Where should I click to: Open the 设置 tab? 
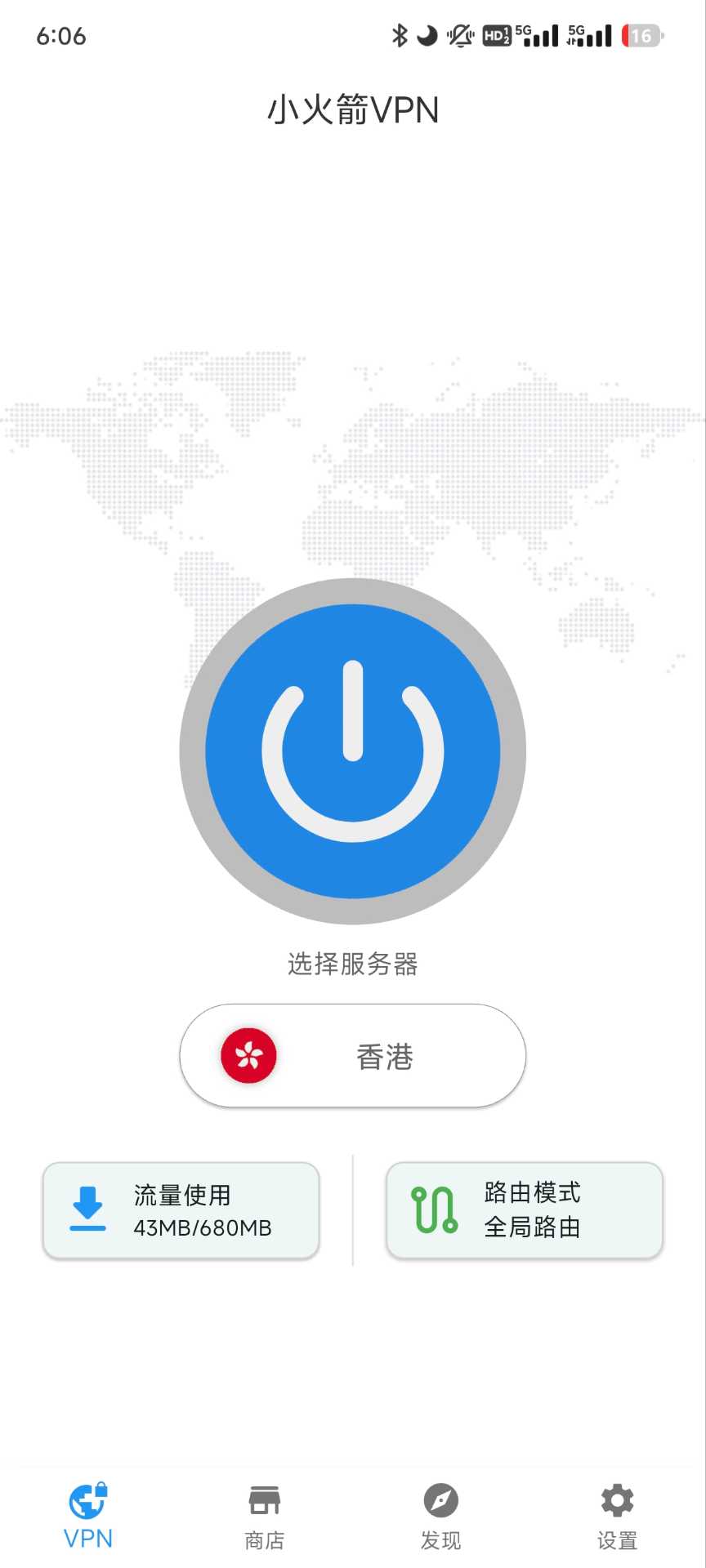617,1516
